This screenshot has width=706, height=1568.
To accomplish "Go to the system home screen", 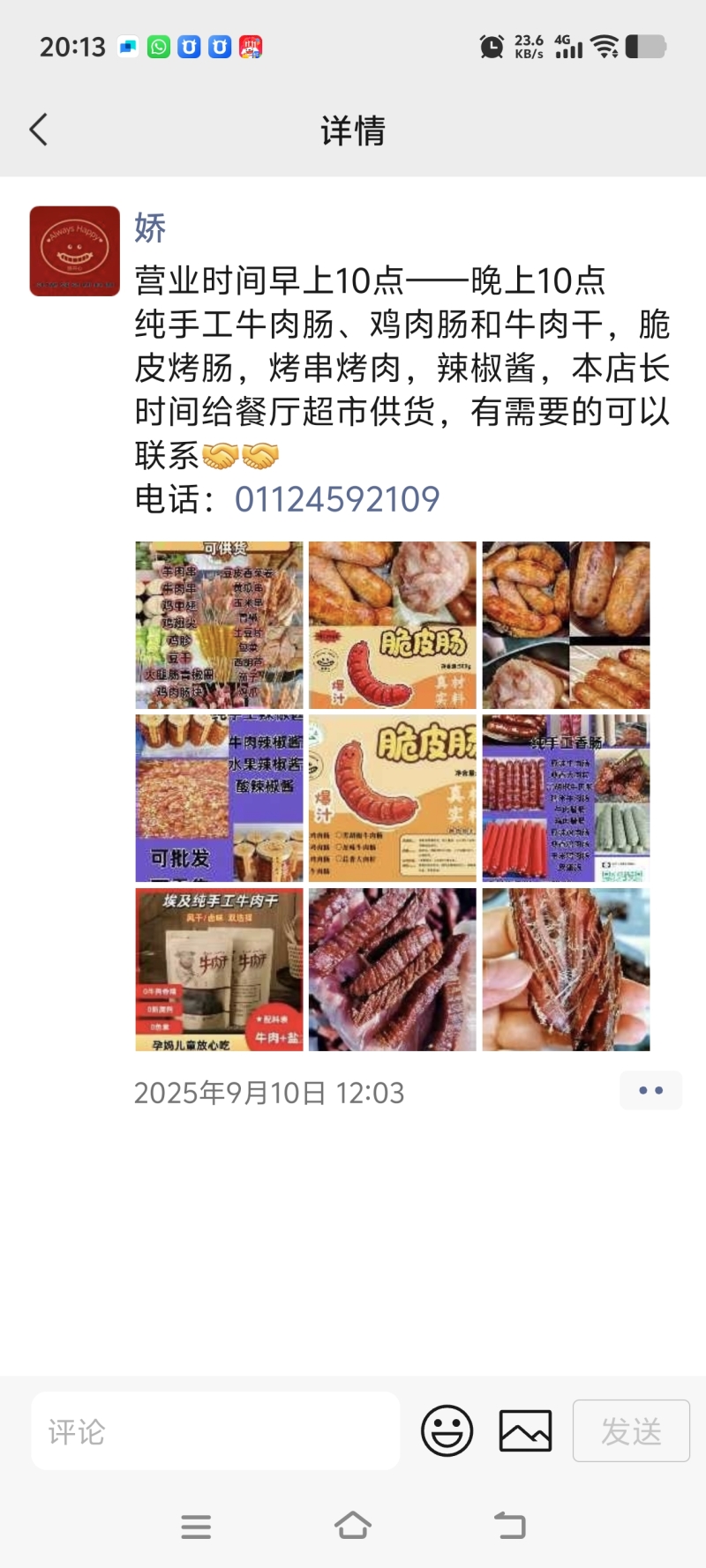I will pyautogui.click(x=353, y=1526).
